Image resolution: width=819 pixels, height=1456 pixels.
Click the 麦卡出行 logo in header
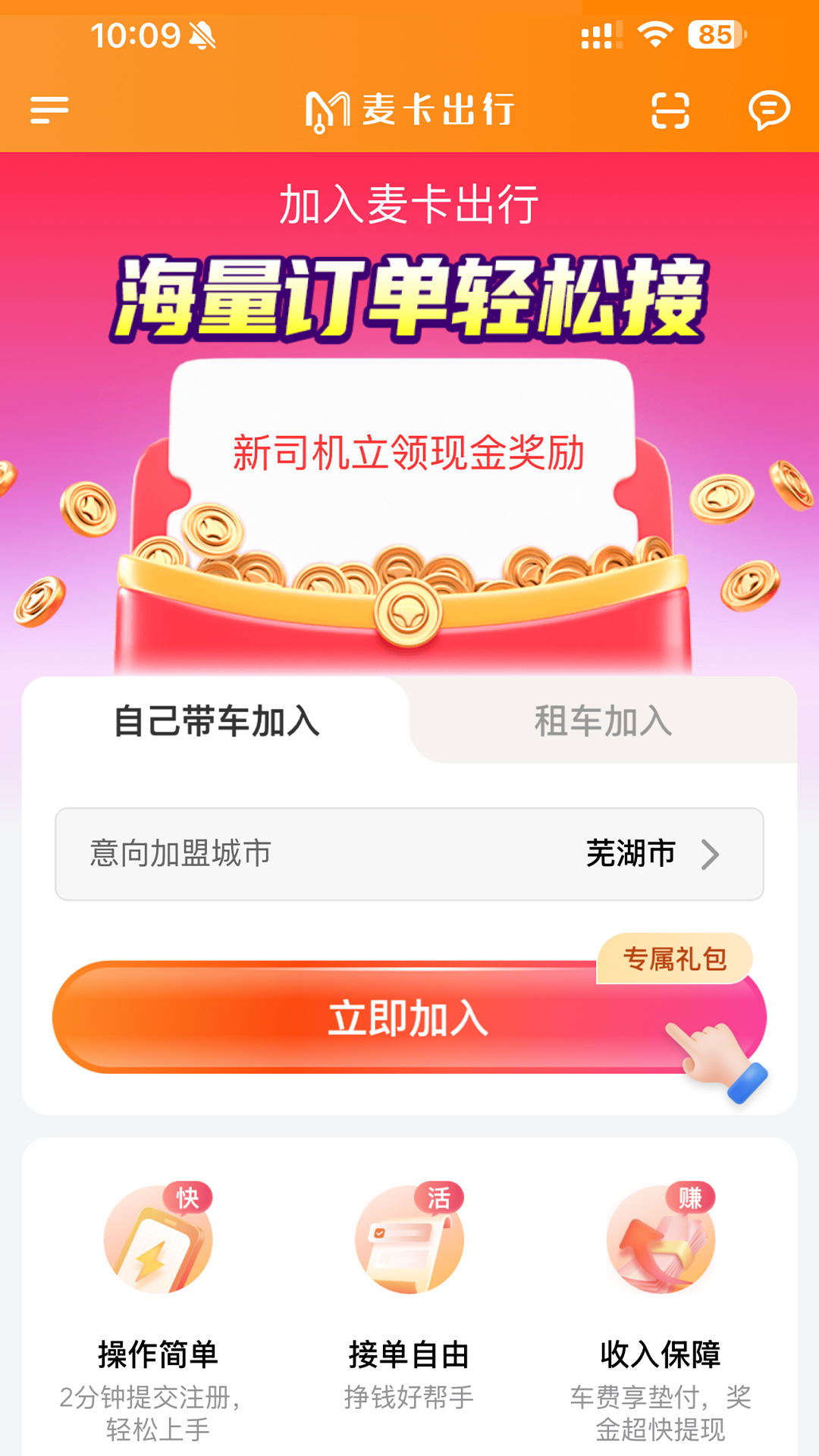[409, 110]
